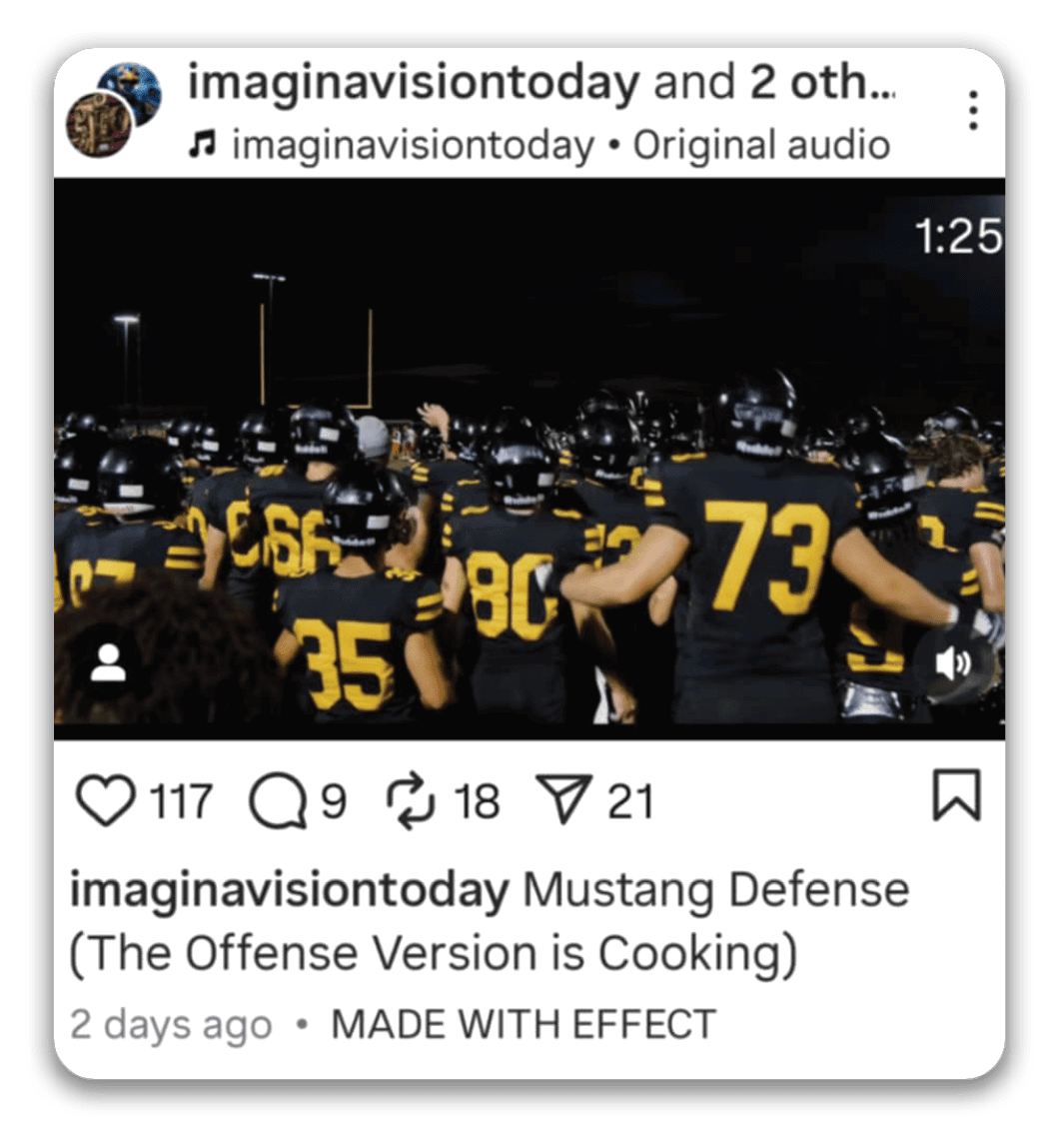View the overlapping profile avatars
1064x1147 pixels.
[x=113, y=110]
